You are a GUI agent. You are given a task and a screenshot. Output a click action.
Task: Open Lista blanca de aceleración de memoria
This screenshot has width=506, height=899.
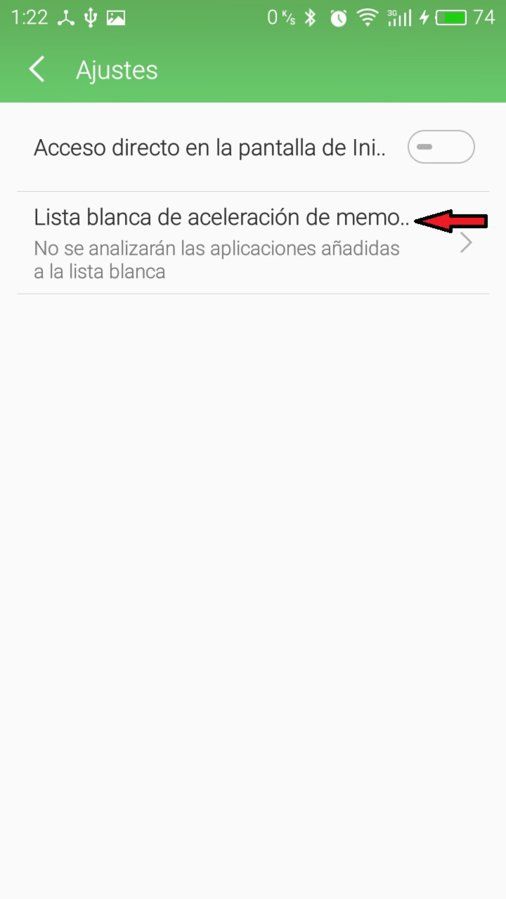[253, 243]
